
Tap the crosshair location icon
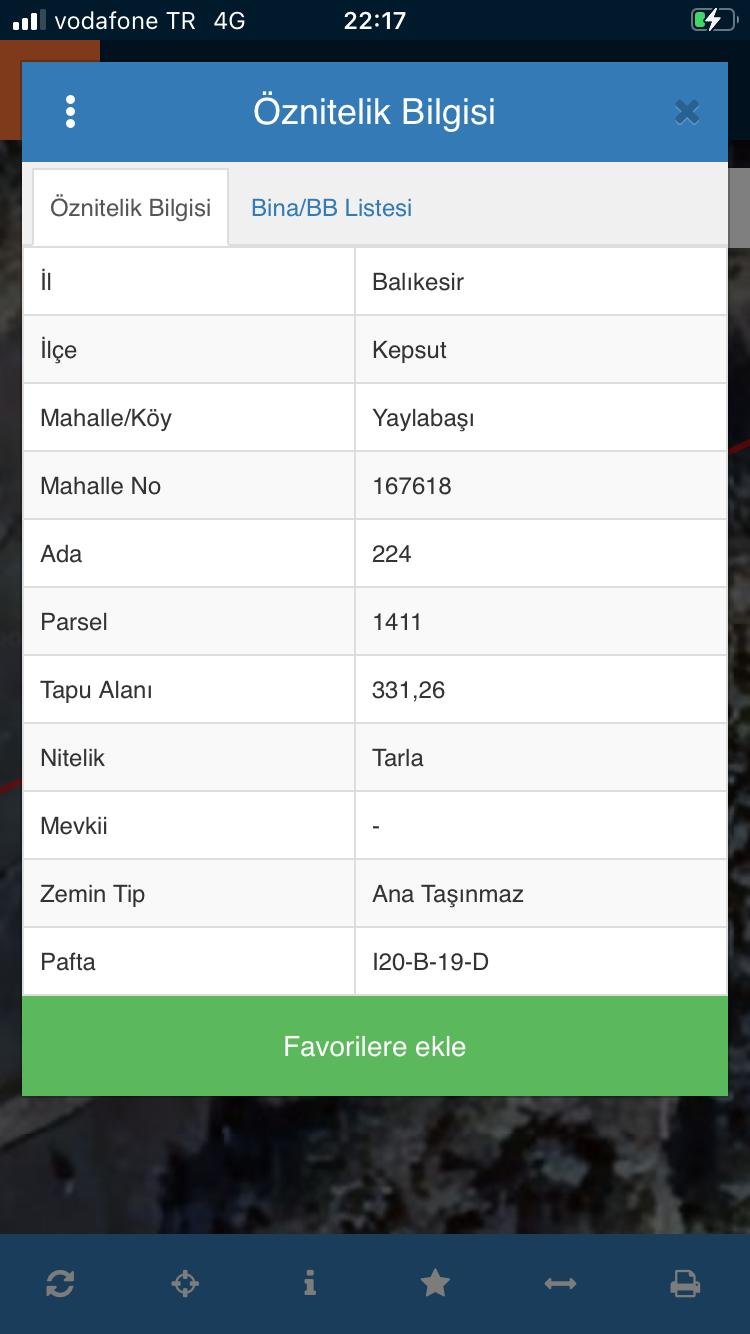tap(185, 1283)
